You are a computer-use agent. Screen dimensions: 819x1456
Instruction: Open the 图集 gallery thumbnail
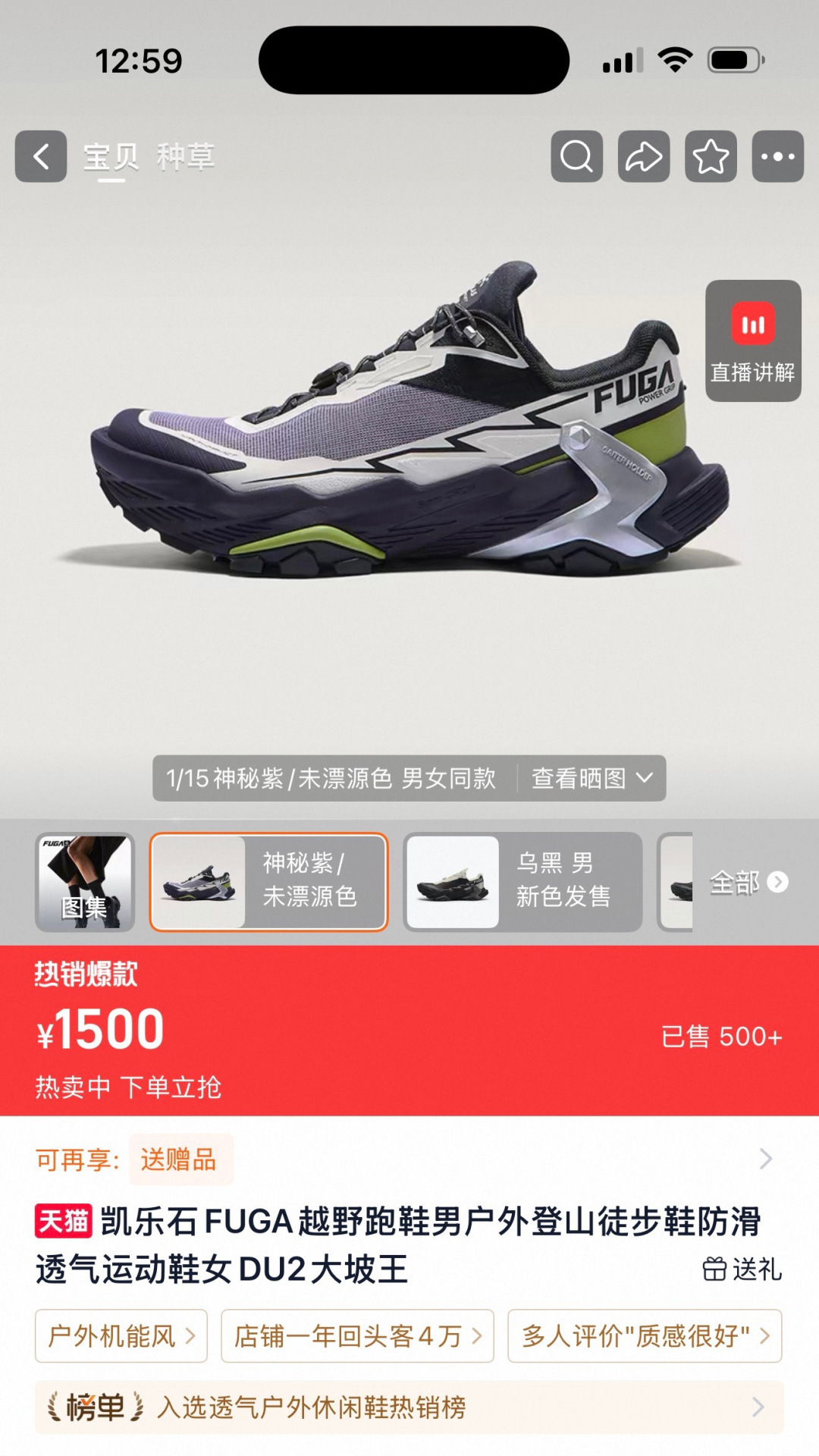point(85,882)
